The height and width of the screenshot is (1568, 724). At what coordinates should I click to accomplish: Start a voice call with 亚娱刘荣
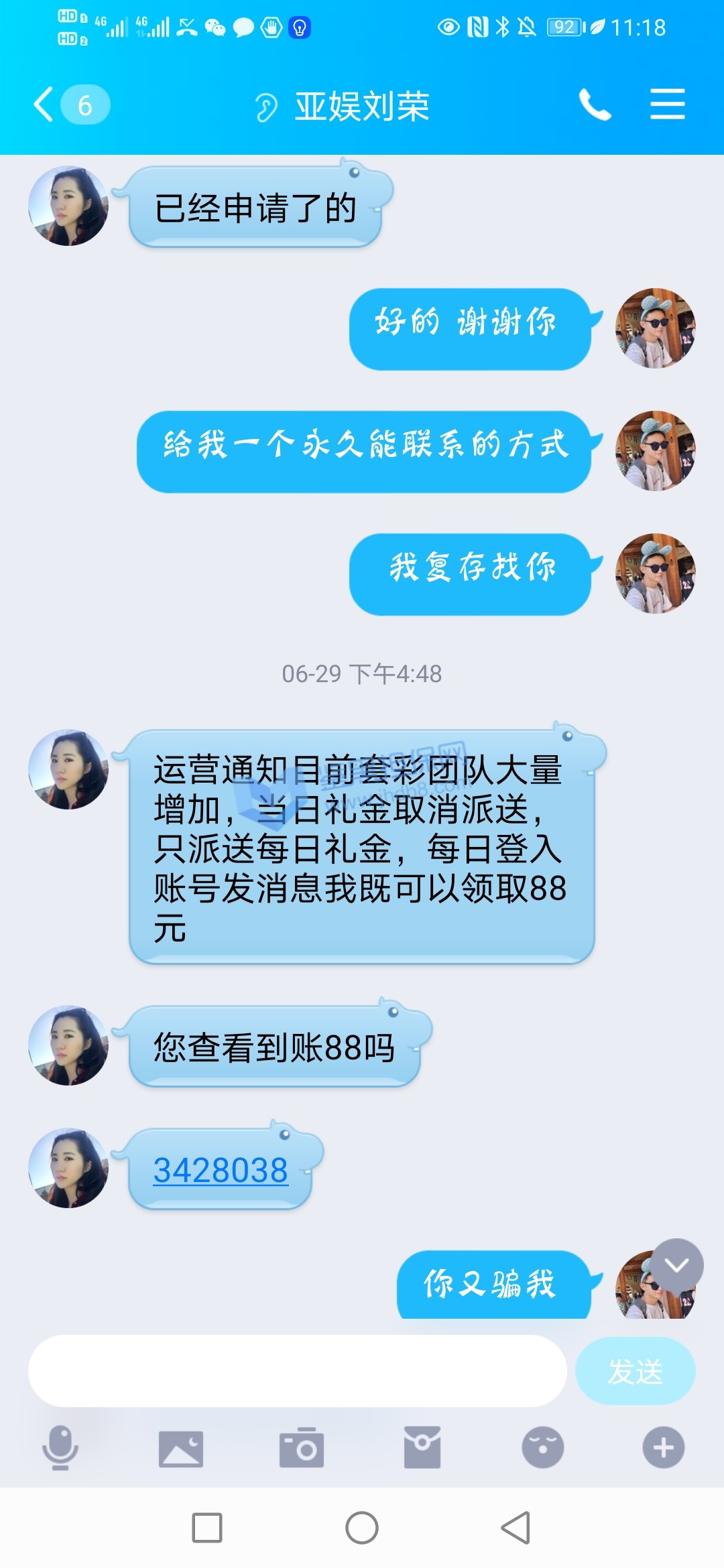[595, 105]
